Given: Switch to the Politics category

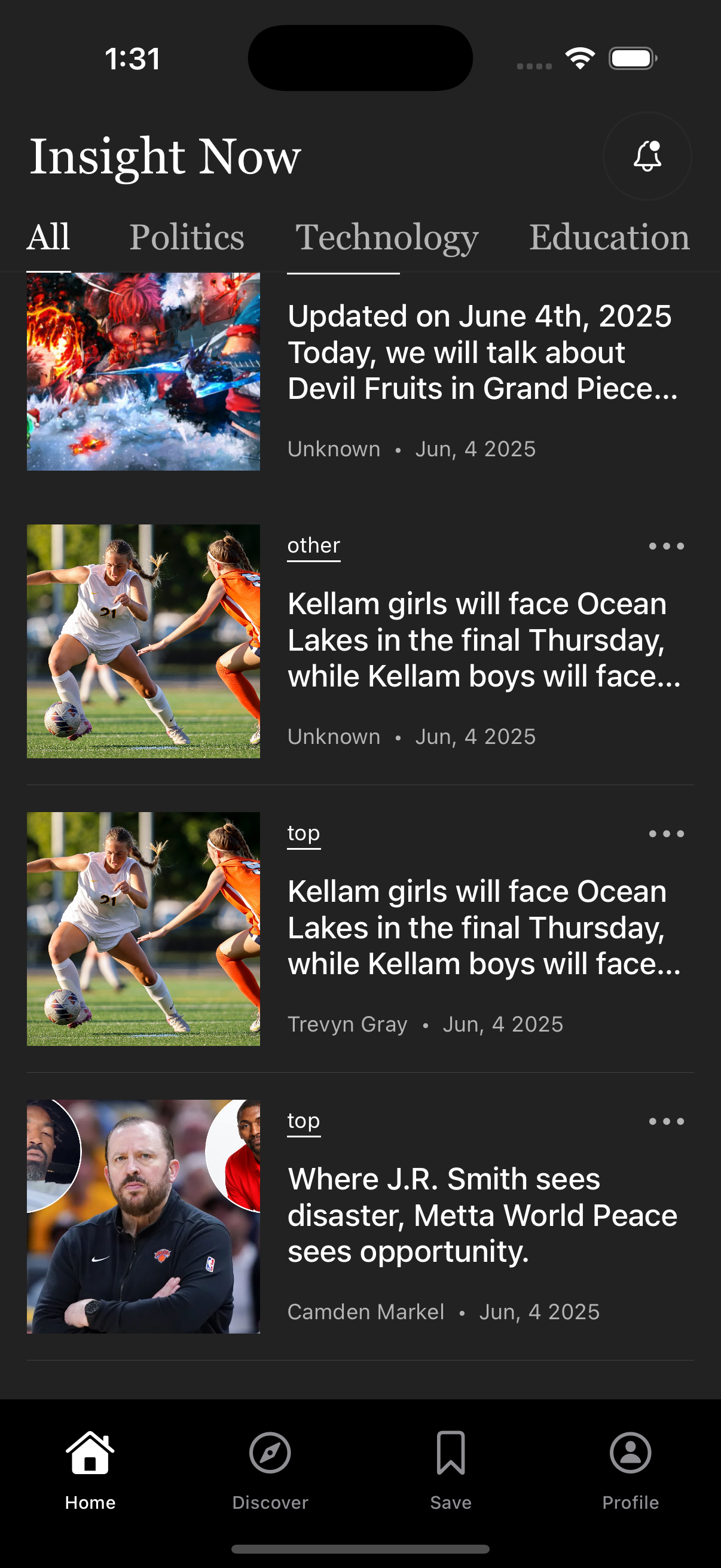Looking at the screenshot, I should [187, 237].
